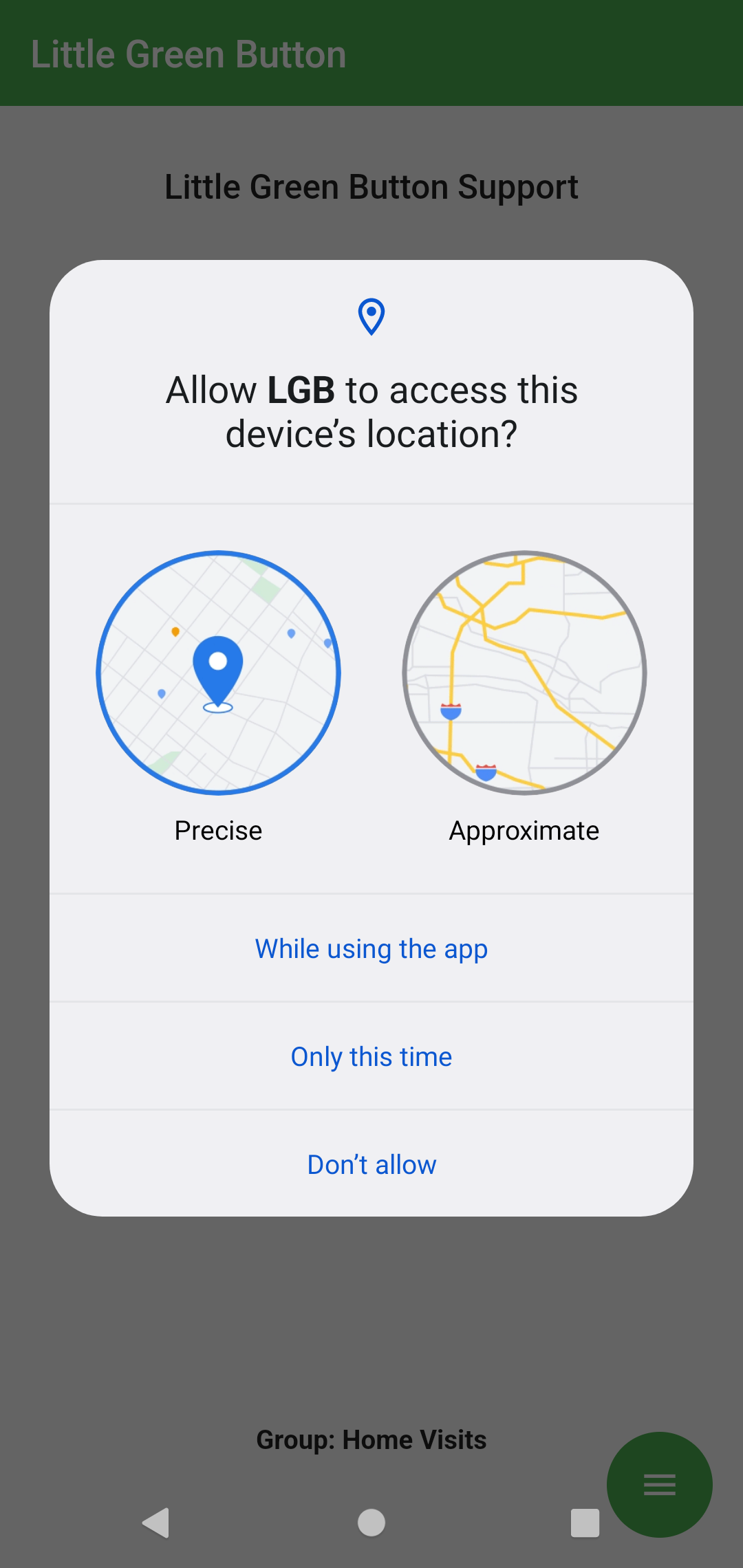
Task: Tap the Group: Home Visits text
Action: click(371, 1439)
